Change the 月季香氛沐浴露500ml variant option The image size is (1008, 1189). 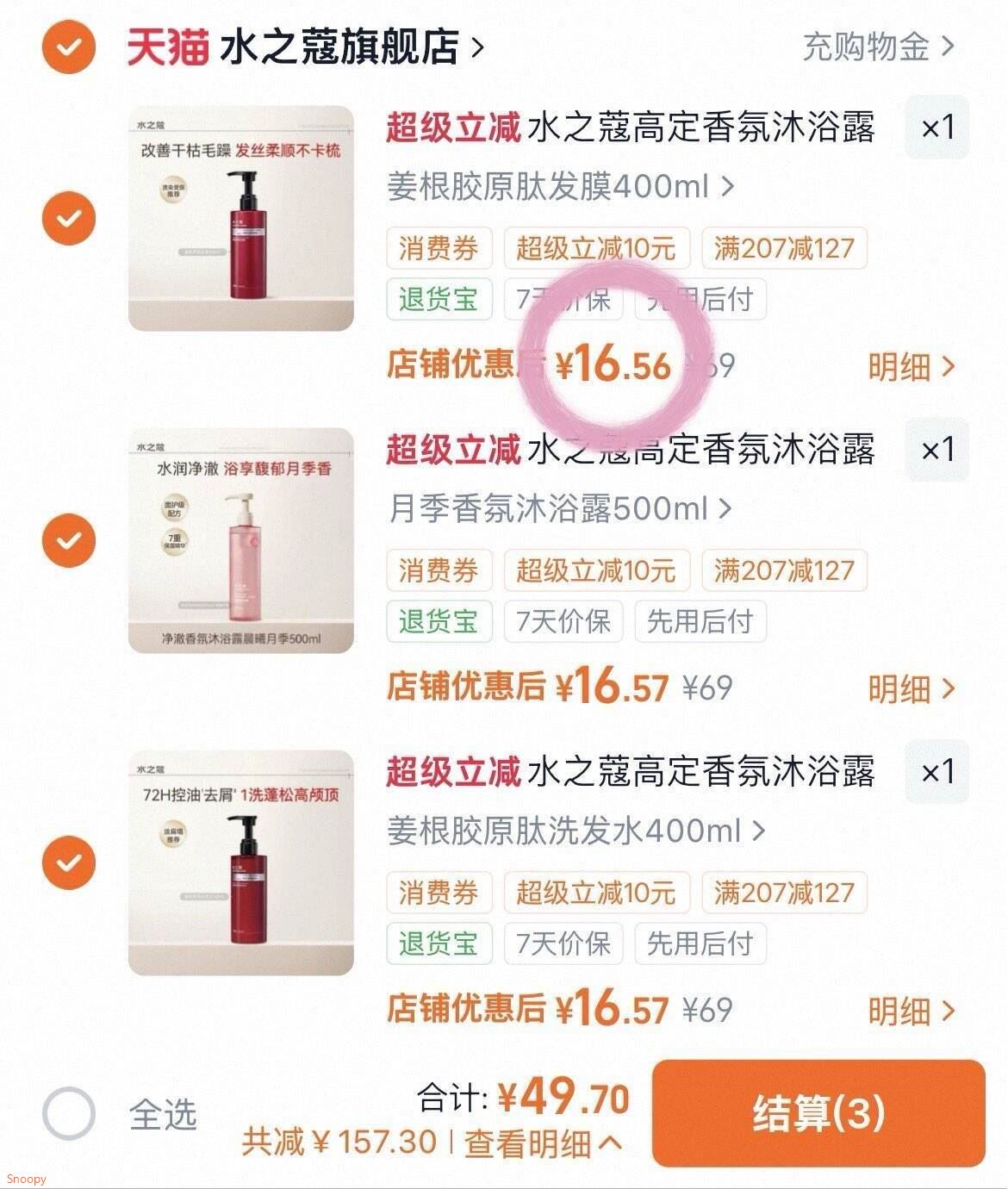[x=560, y=508]
